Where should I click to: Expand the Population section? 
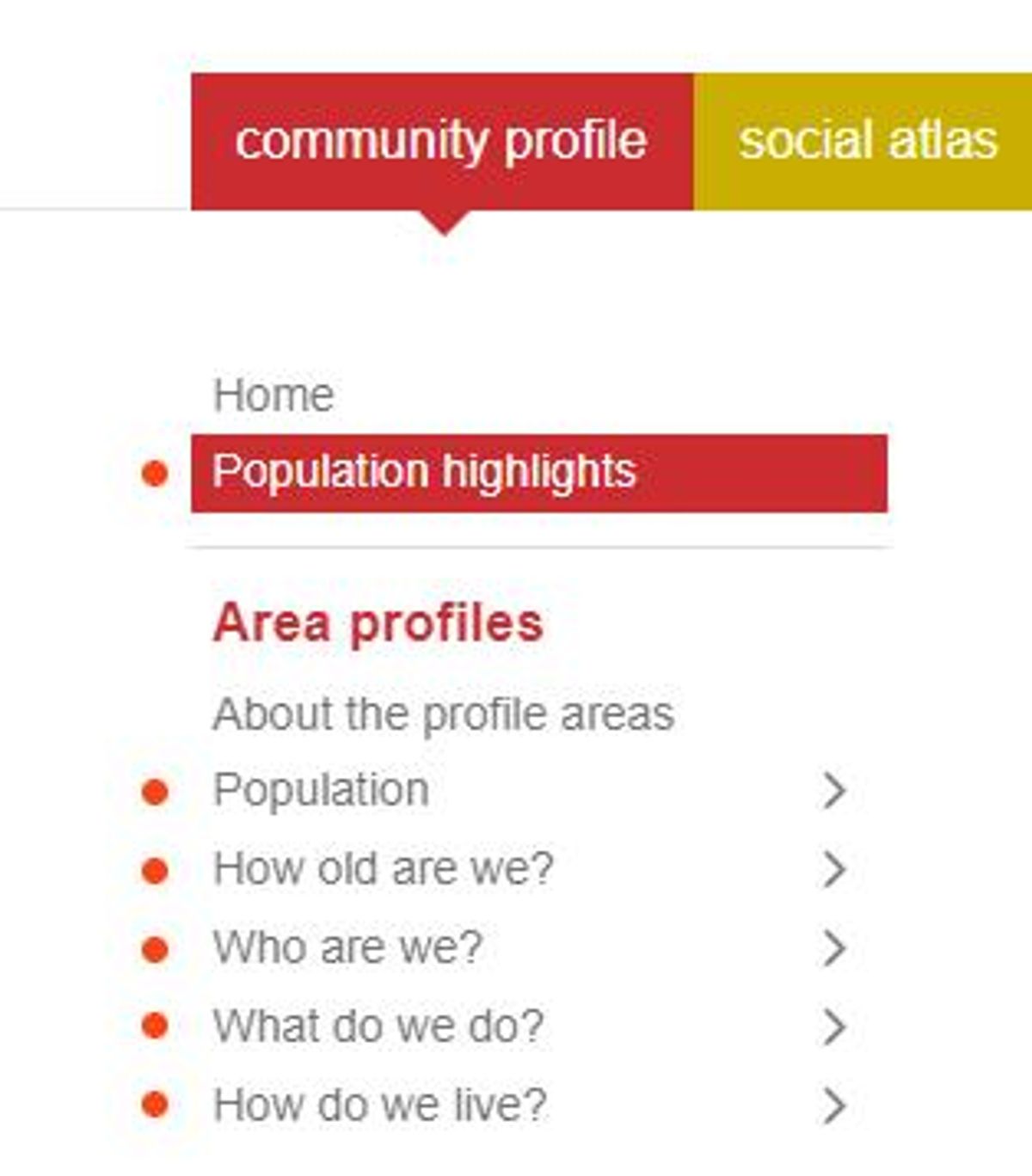(530, 790)
